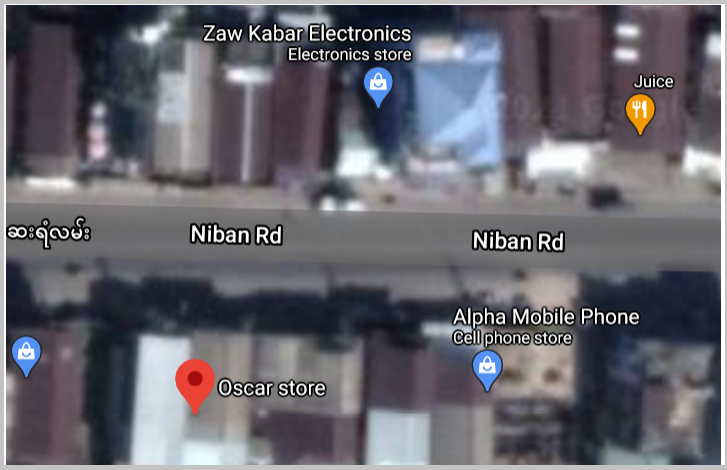This screenshot has width=727, height=470.
Task: Open the unlabeled shop marker at left edge
Action: (25, 354)
